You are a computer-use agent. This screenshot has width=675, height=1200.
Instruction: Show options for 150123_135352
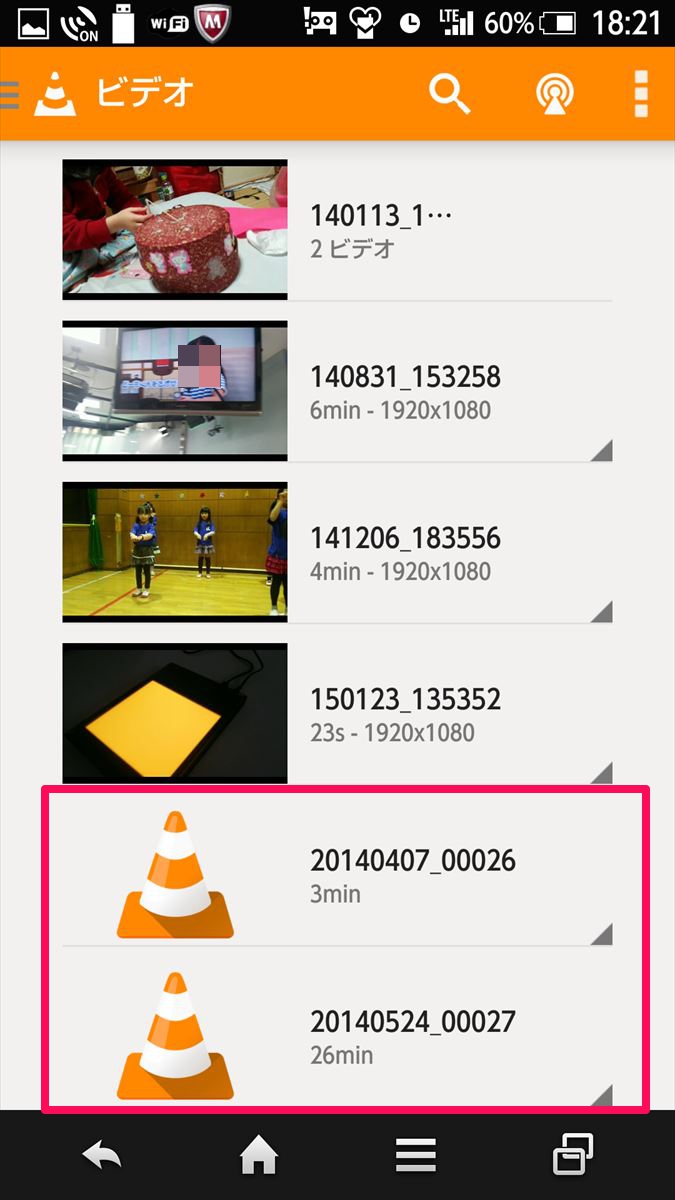(601, 773)
